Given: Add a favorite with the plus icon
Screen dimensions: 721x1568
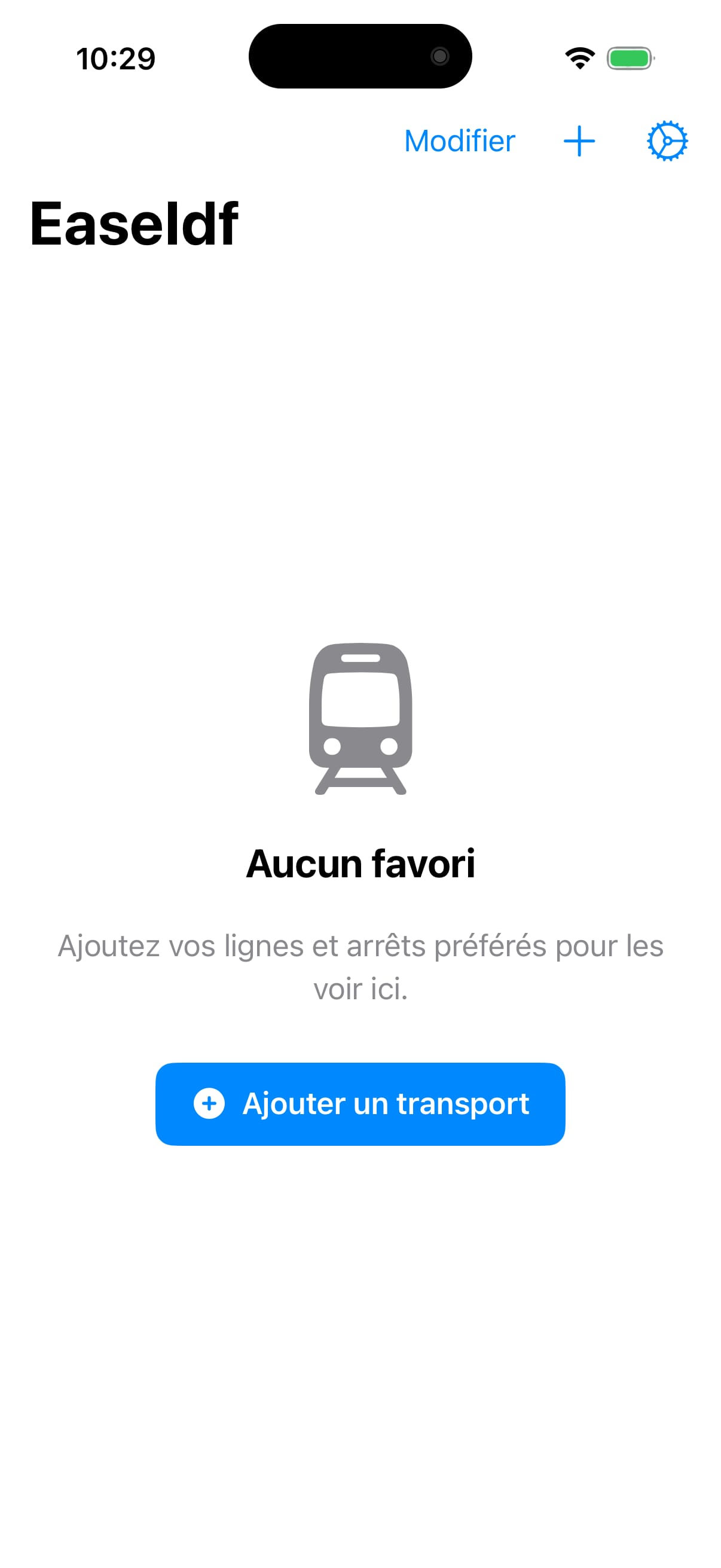Looking at the screenshot, I should [x=579, y=141].
